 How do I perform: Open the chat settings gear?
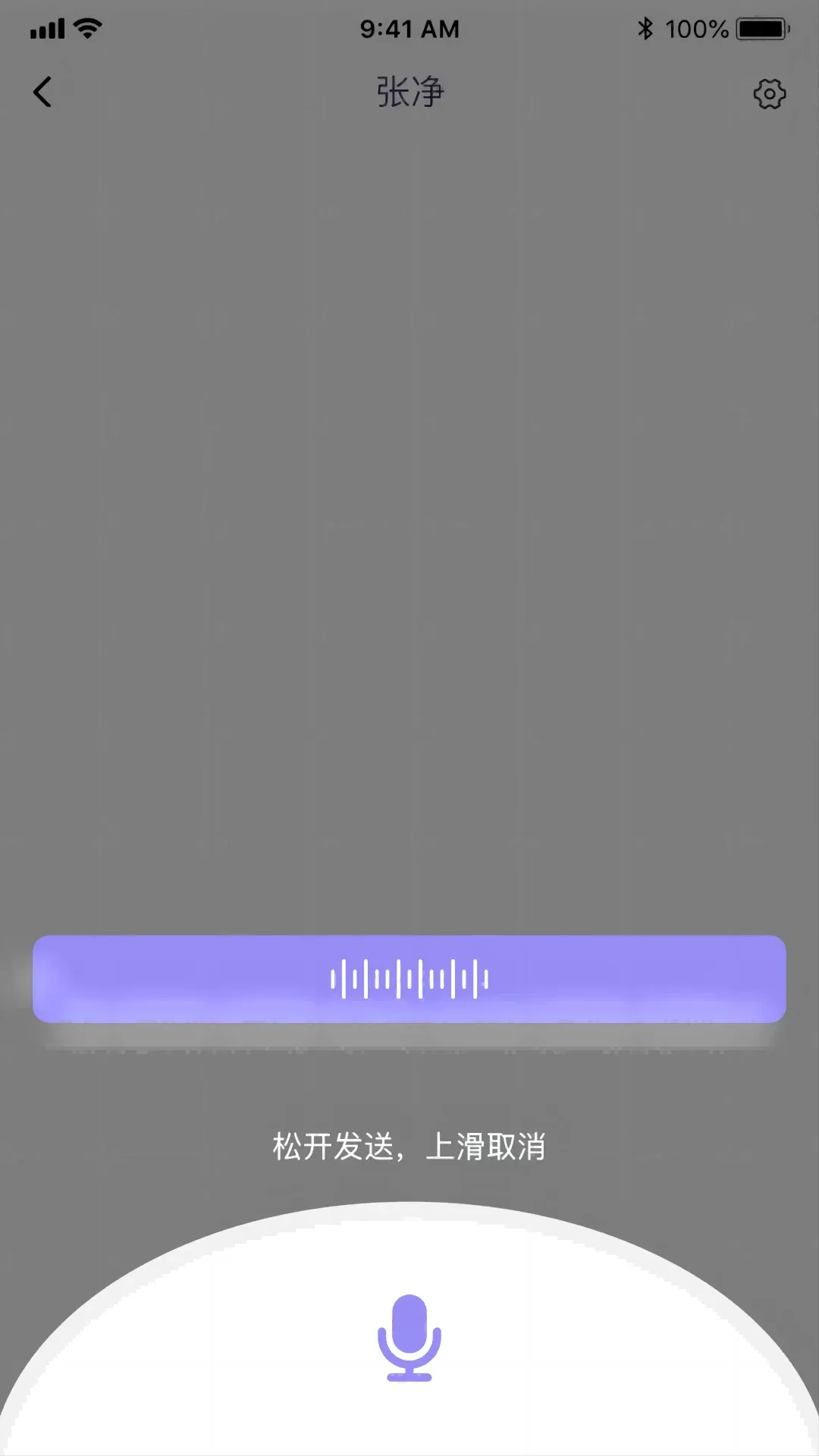[x=769, y=94]
